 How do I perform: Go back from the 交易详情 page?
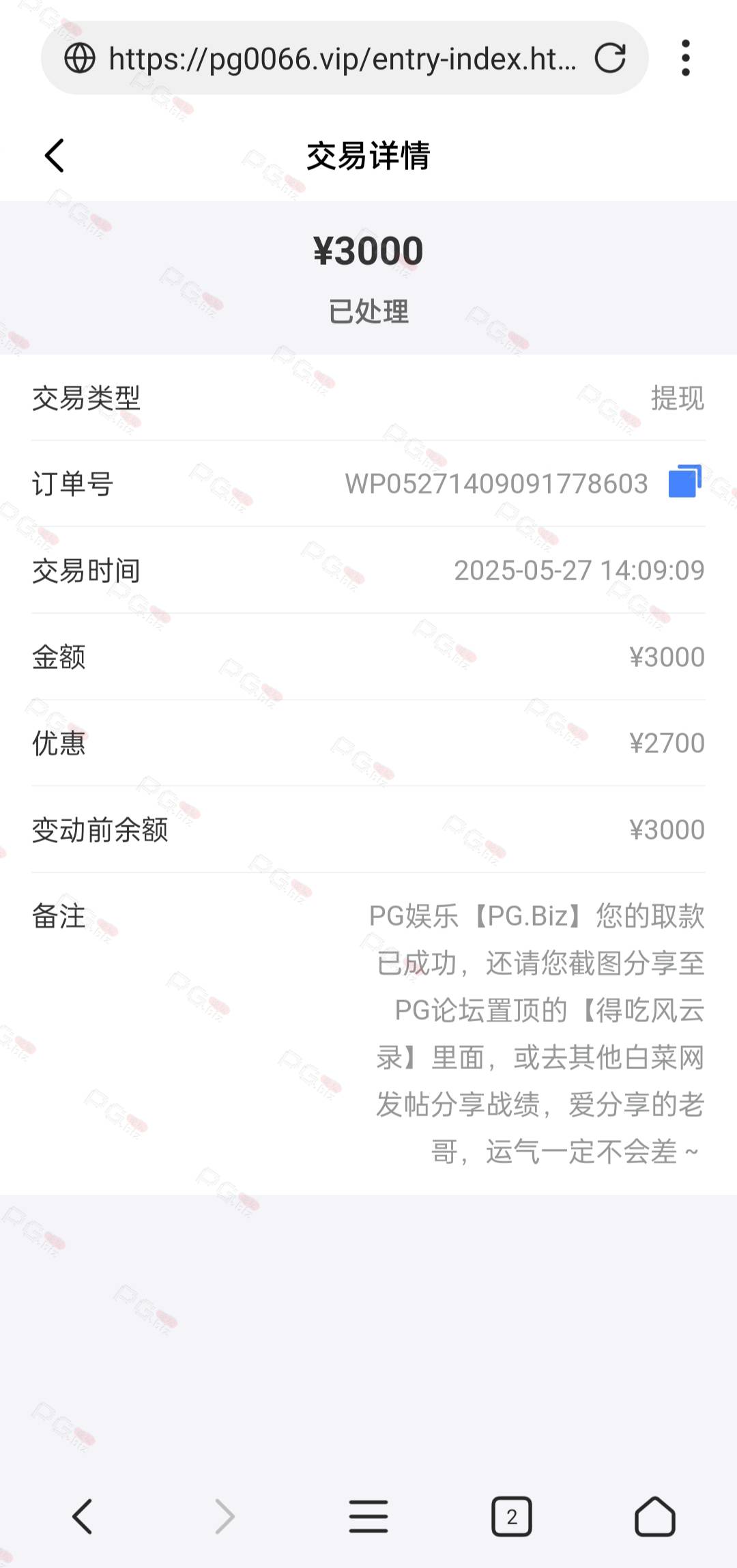coord(55,156)
